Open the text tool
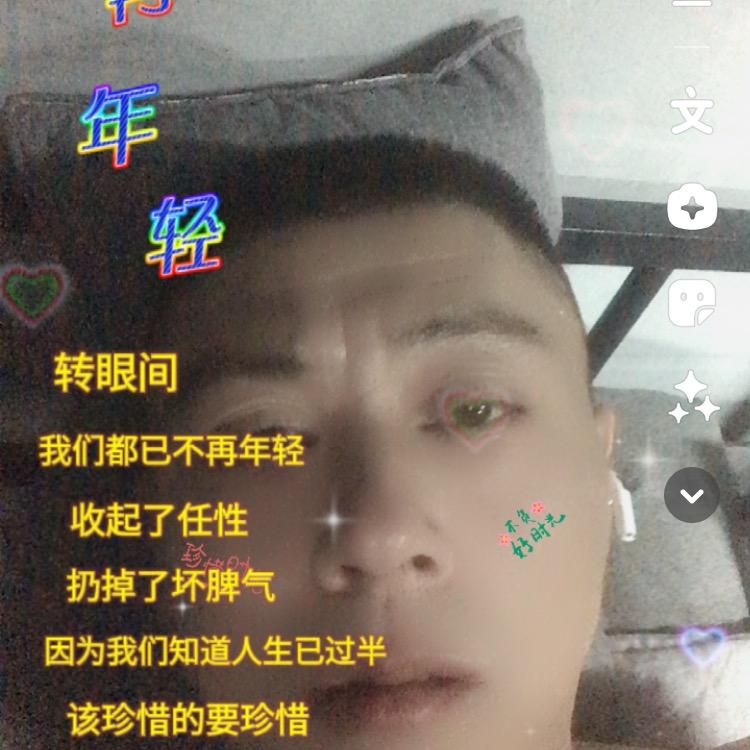Image resolution: width=750 pixels, height=750 pixels. (x=692, y=113)
